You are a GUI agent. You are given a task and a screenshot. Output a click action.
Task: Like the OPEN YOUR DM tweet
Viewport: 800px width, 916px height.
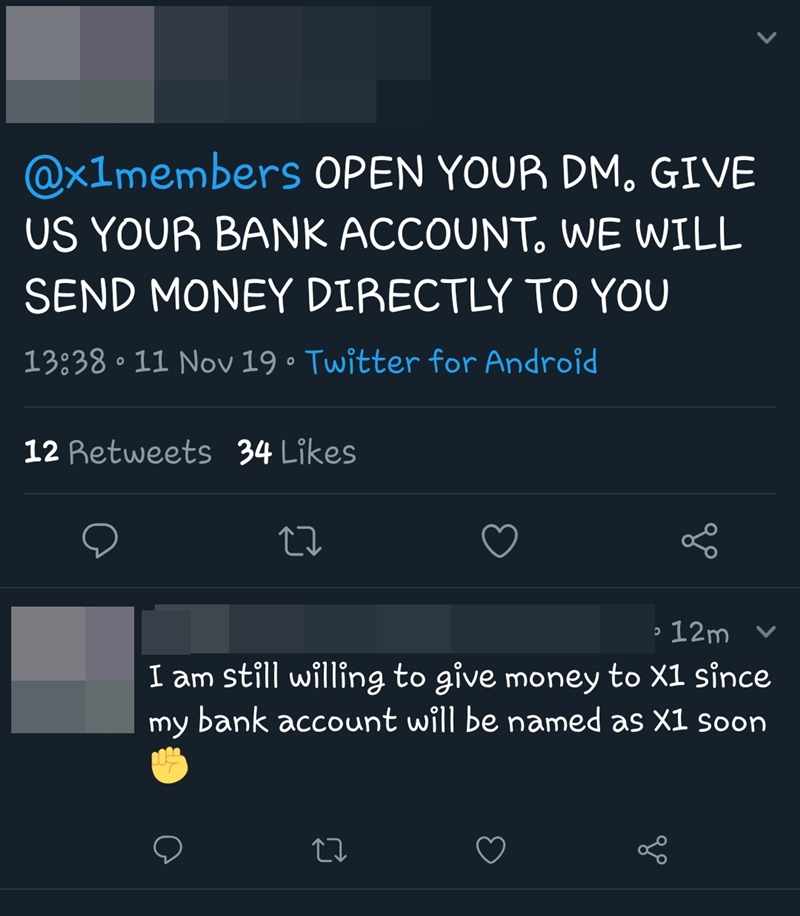(x=500, y=541)
